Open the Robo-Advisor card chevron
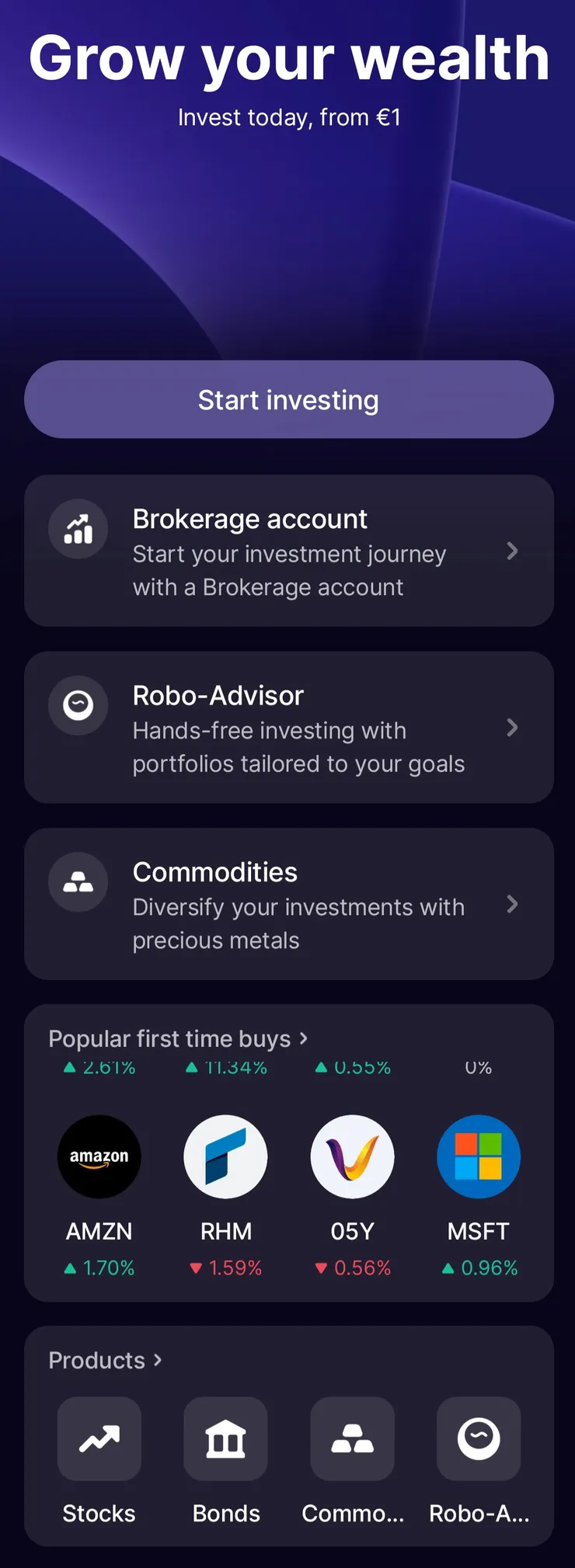 coord(513,728)
